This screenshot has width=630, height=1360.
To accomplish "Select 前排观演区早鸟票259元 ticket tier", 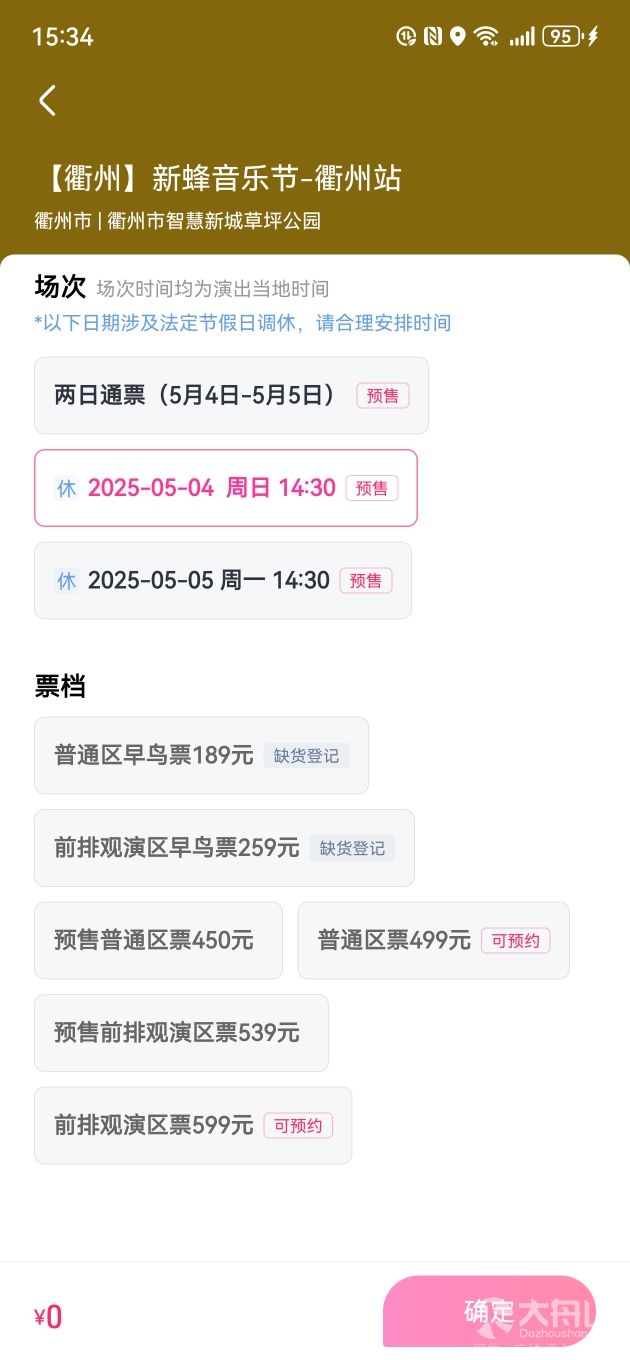I will tap(224, 848).
